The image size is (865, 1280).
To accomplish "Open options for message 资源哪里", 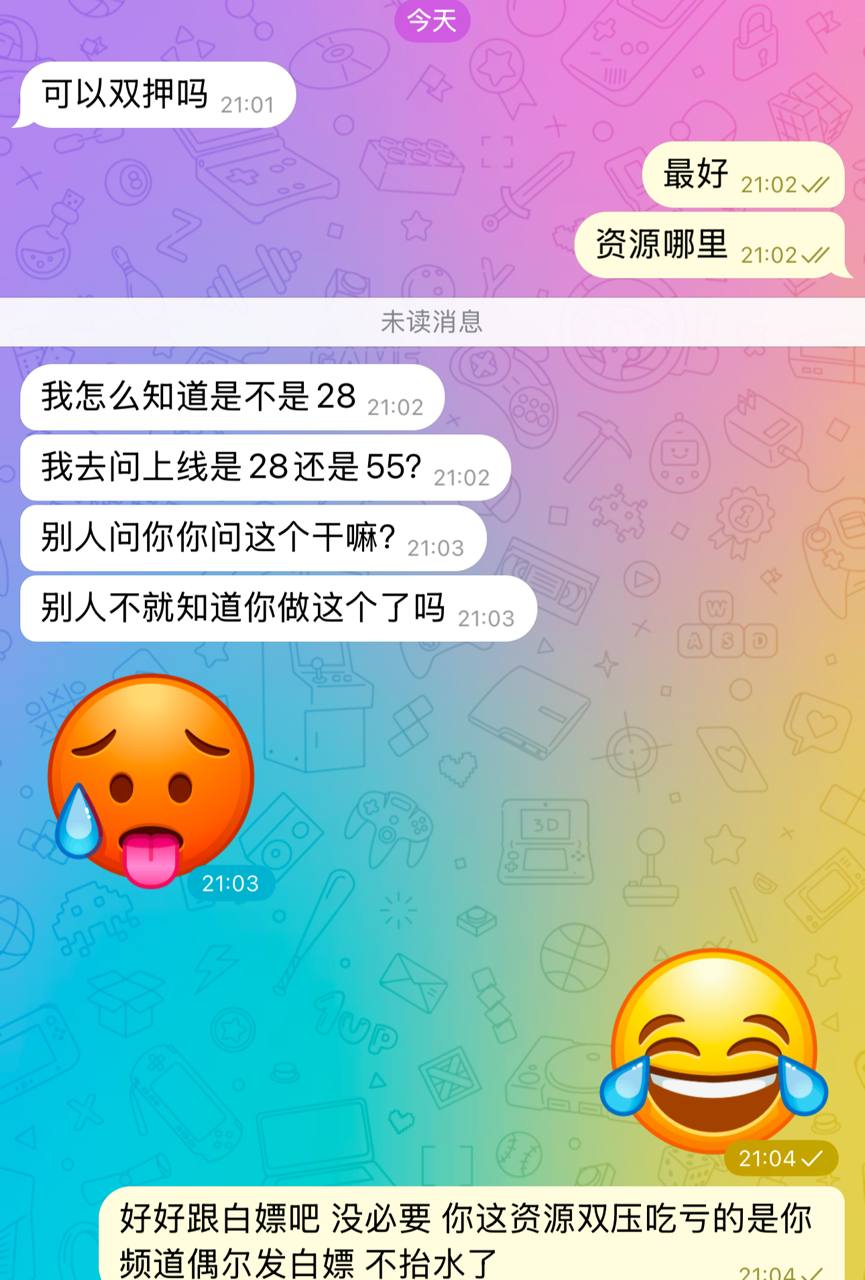I will (709, 245).
